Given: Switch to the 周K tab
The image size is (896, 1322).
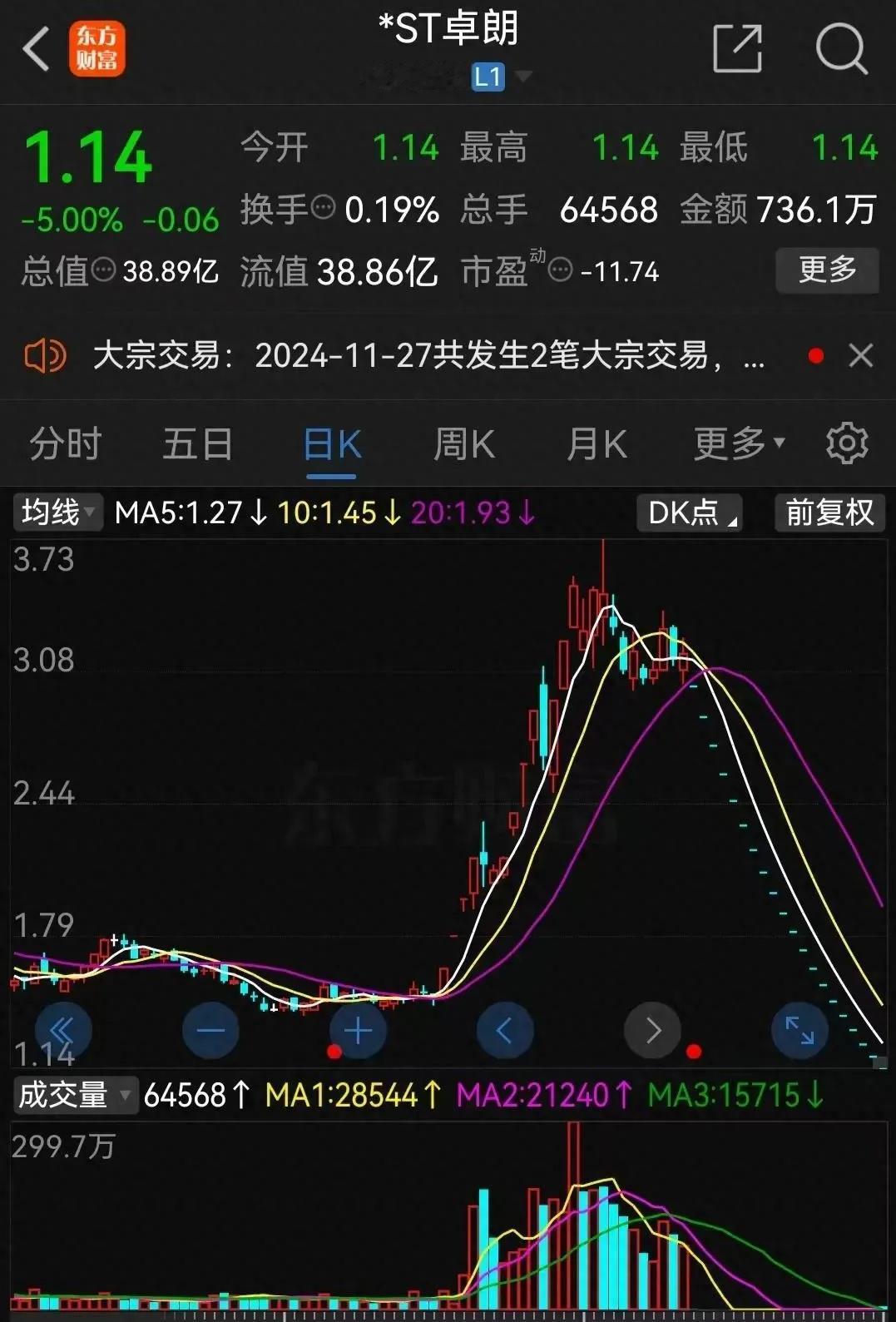Looking at the screenshot, I should coord(463,444).
